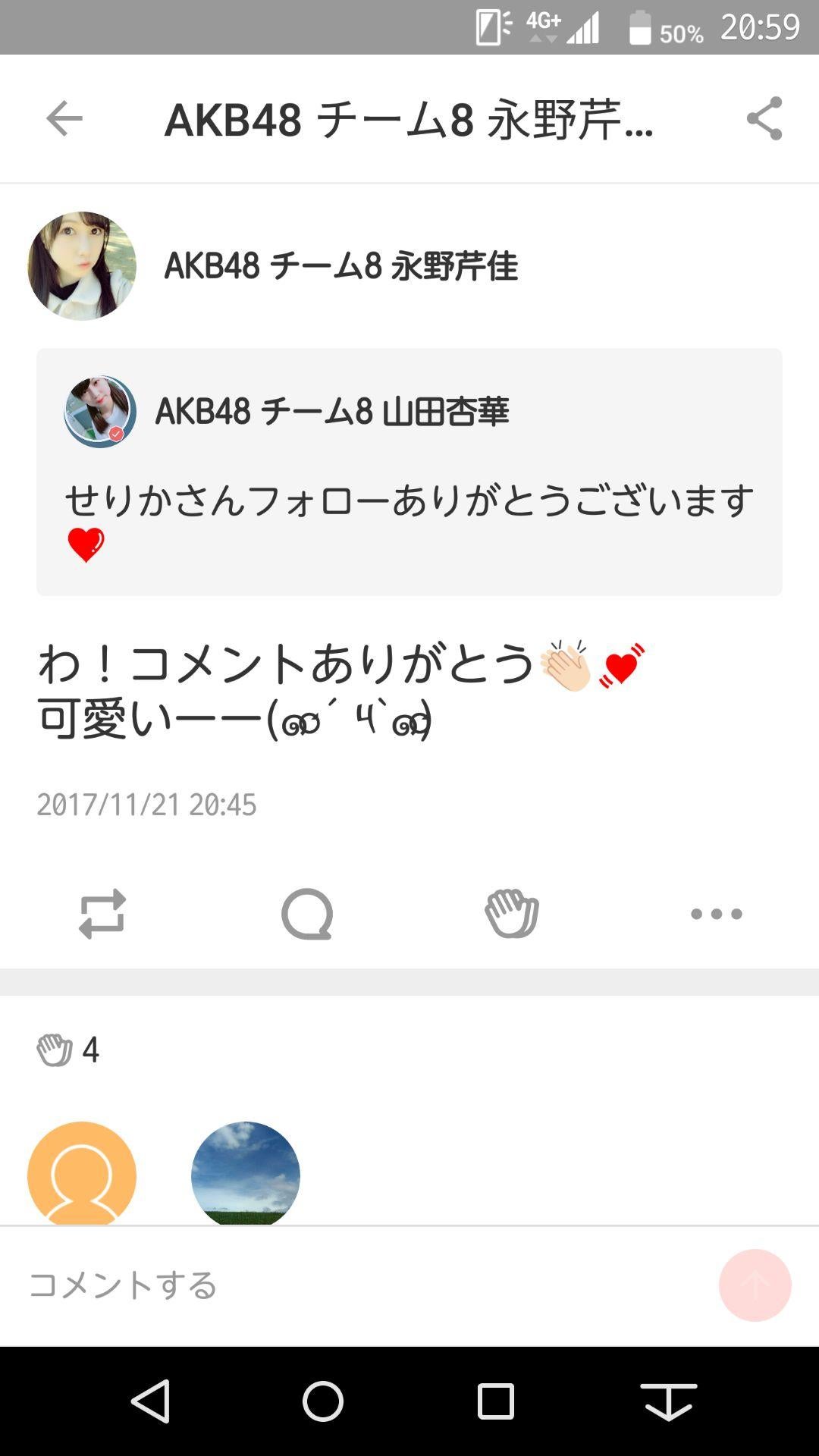
Task: Focus the コメントする input field
Action: [x=364, y=1285]
